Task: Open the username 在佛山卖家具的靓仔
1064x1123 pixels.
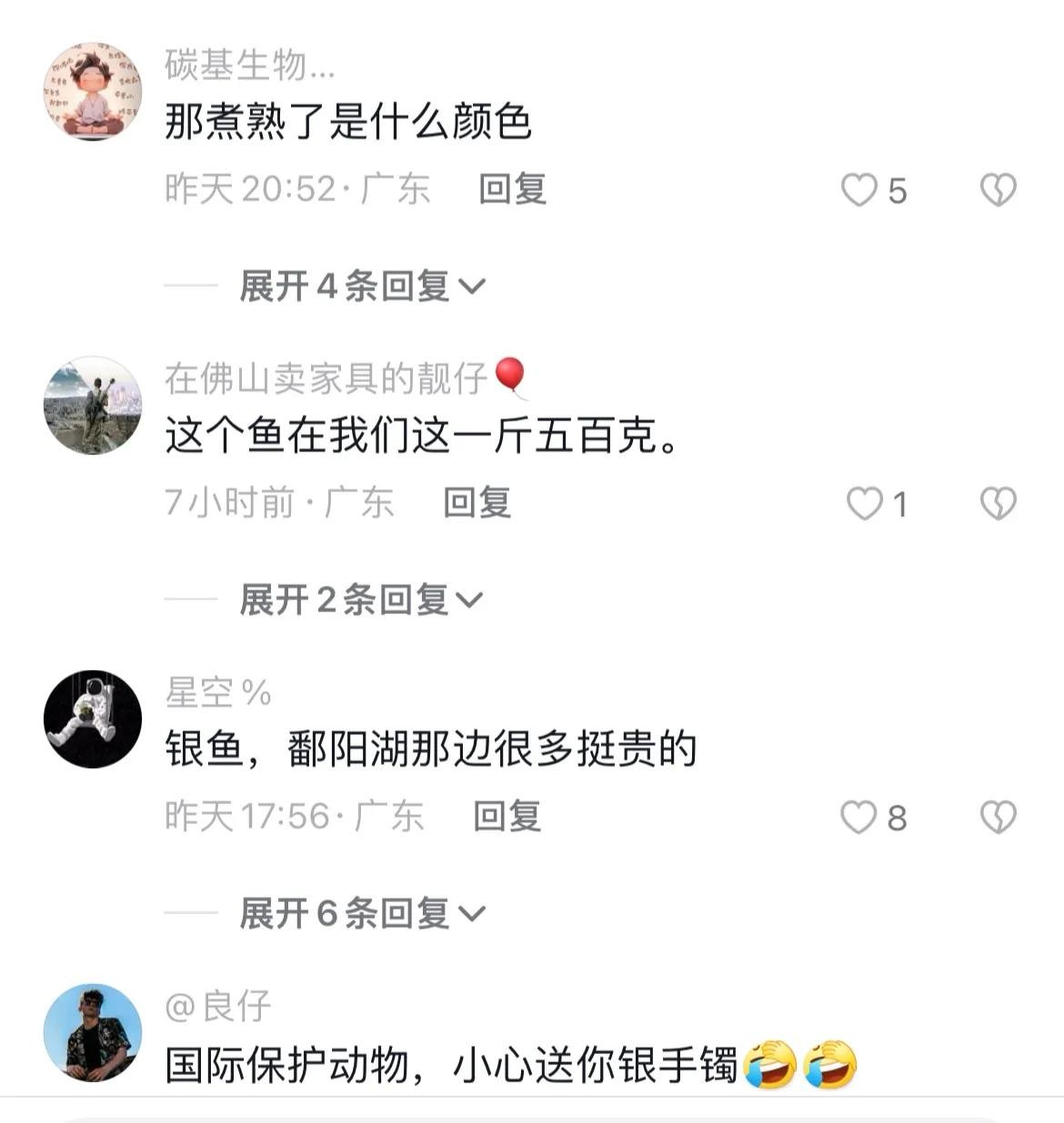Action: coord(326,378)
